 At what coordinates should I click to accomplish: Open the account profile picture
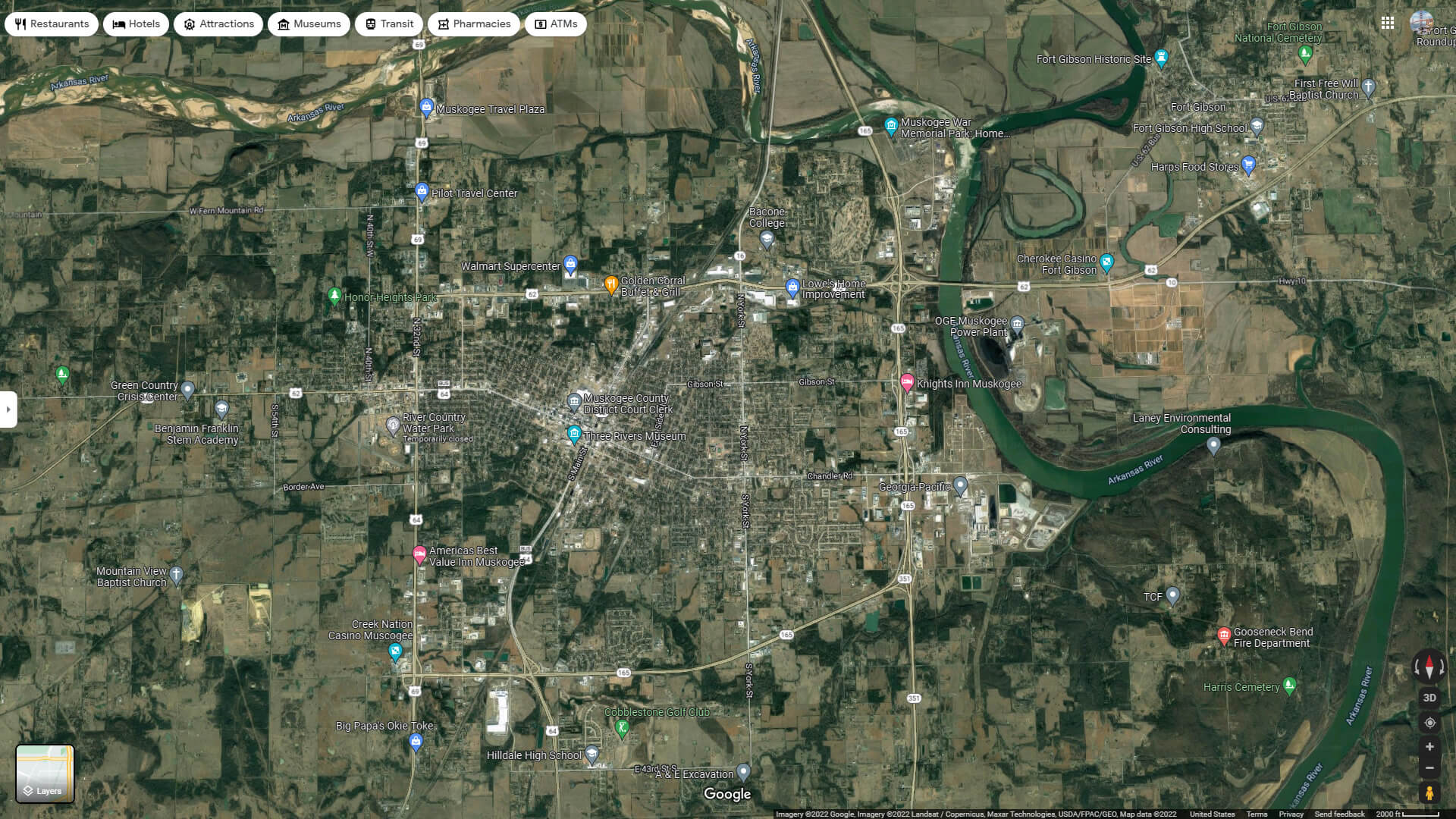tap(1421, 23)
